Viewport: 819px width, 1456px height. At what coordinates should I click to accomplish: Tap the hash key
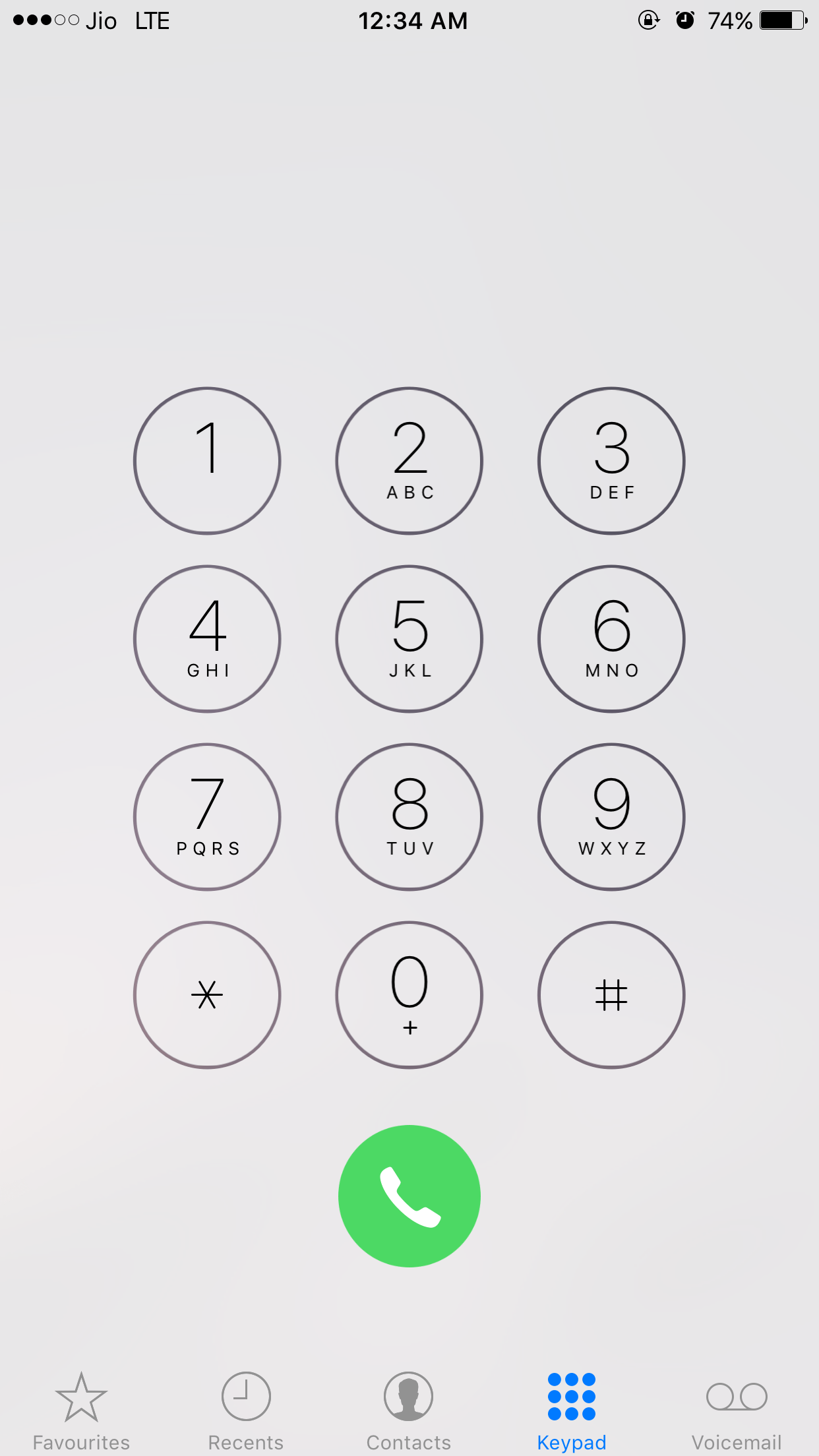[611, 994]
